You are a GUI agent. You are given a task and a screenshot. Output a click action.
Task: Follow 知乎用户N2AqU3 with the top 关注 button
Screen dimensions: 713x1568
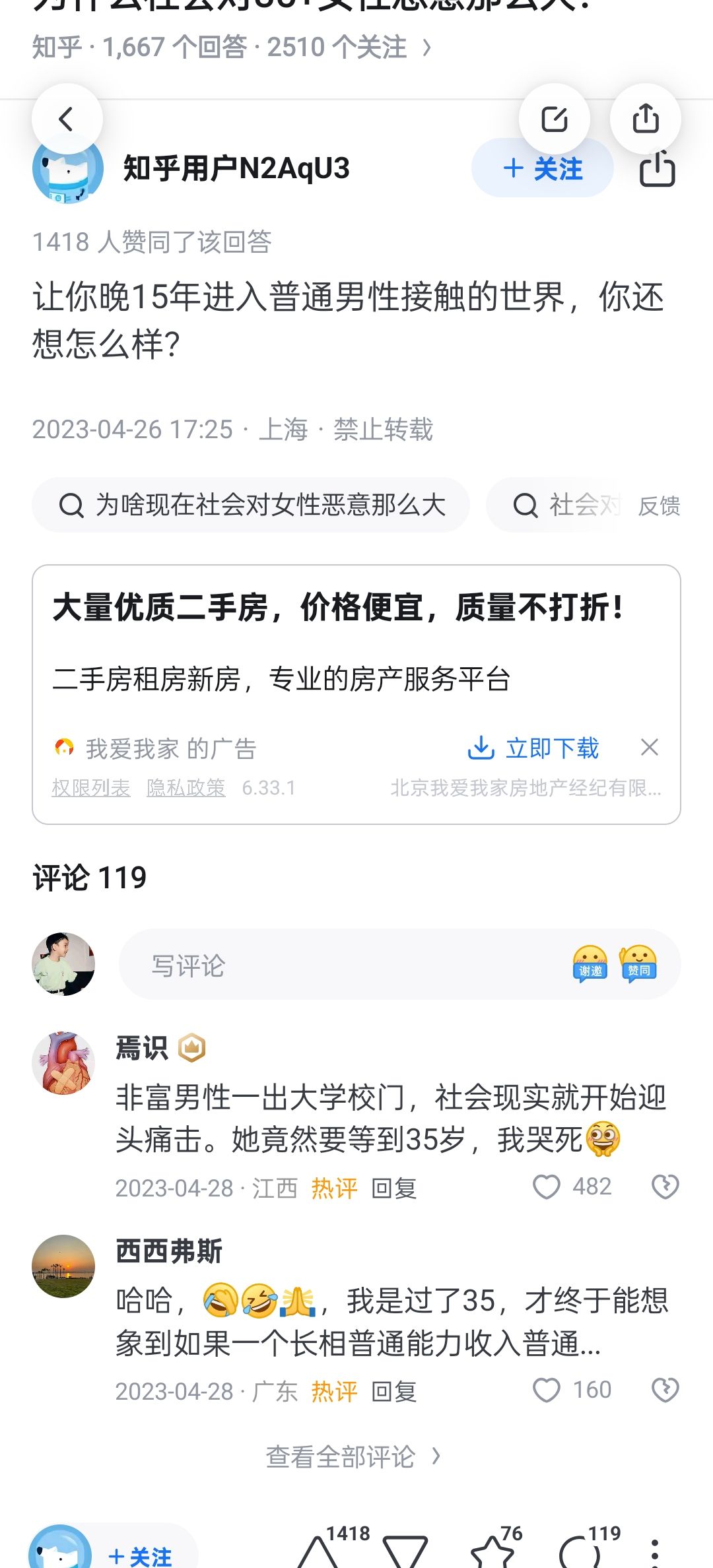click(x=542, y=168)
